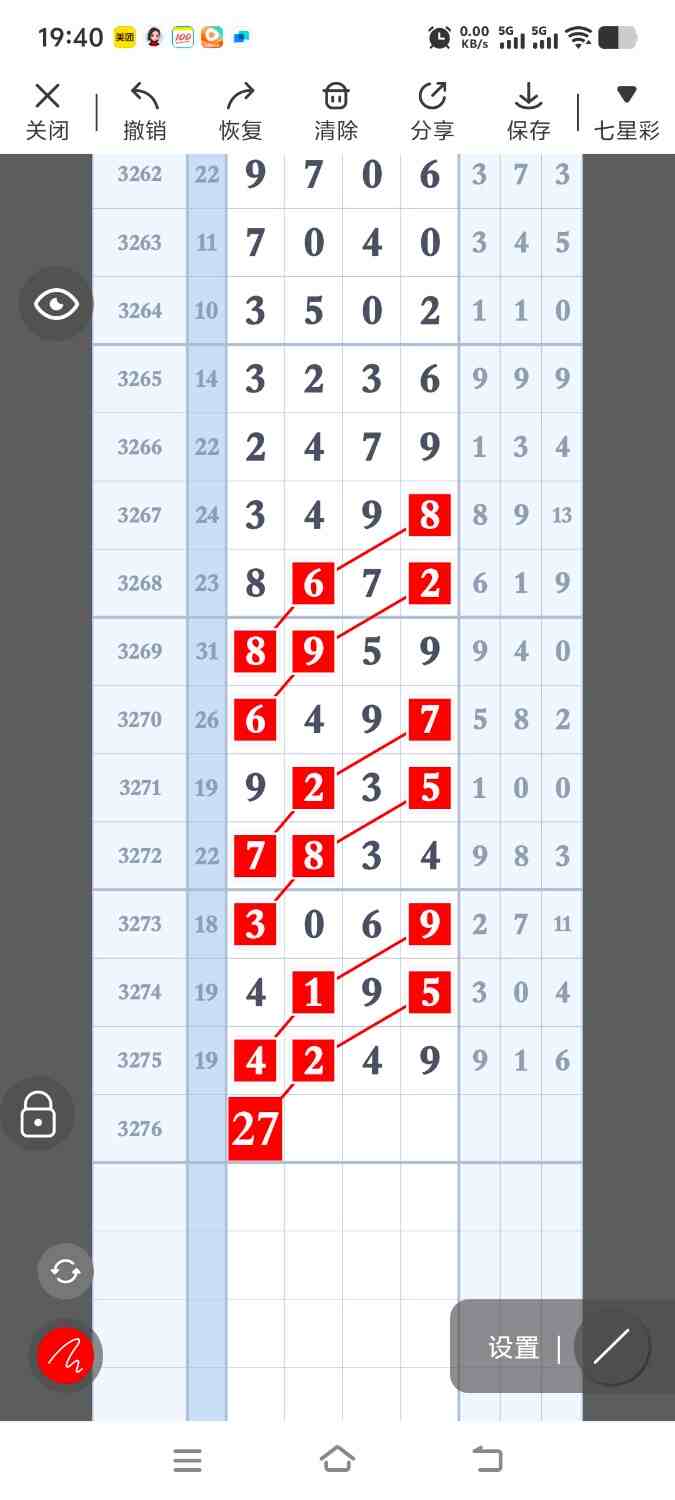Close the chart editor
Screen dimensions: 675x1500
coord(47,111)
